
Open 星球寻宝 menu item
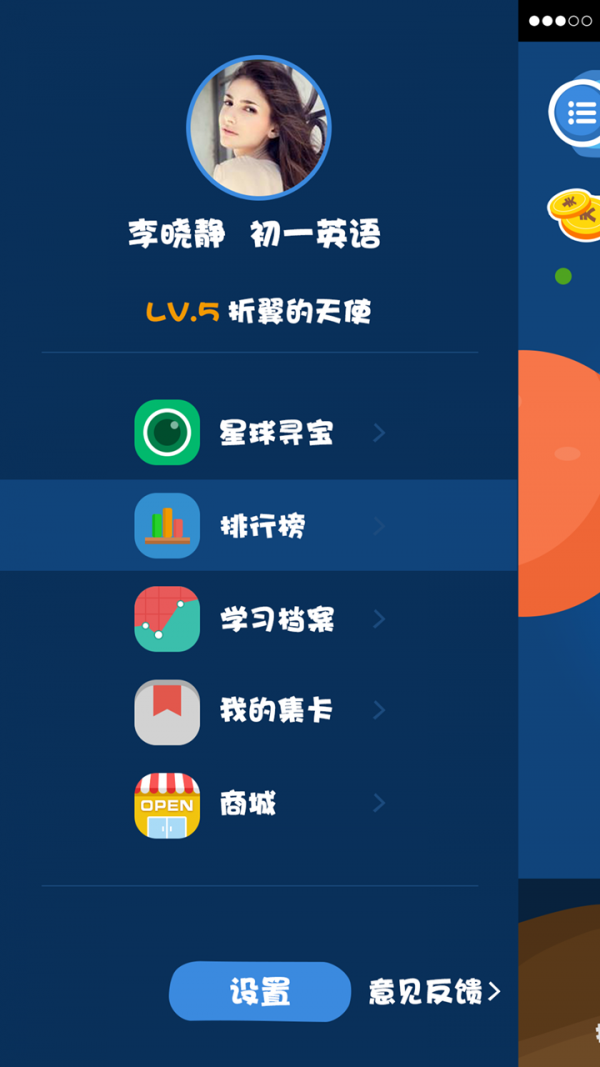[x=260, y=432]
